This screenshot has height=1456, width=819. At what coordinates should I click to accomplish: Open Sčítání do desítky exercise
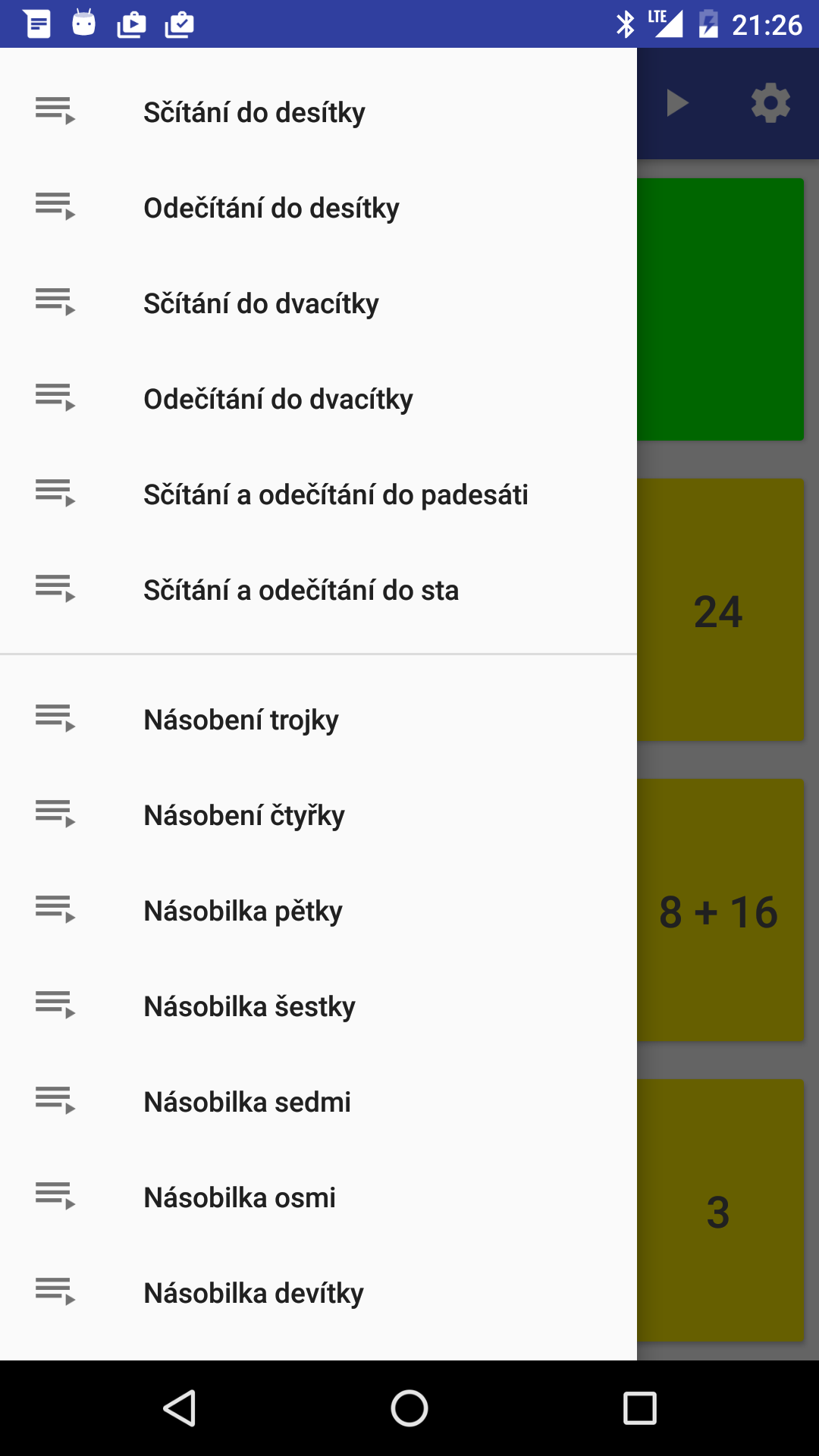tap(318, 112)
